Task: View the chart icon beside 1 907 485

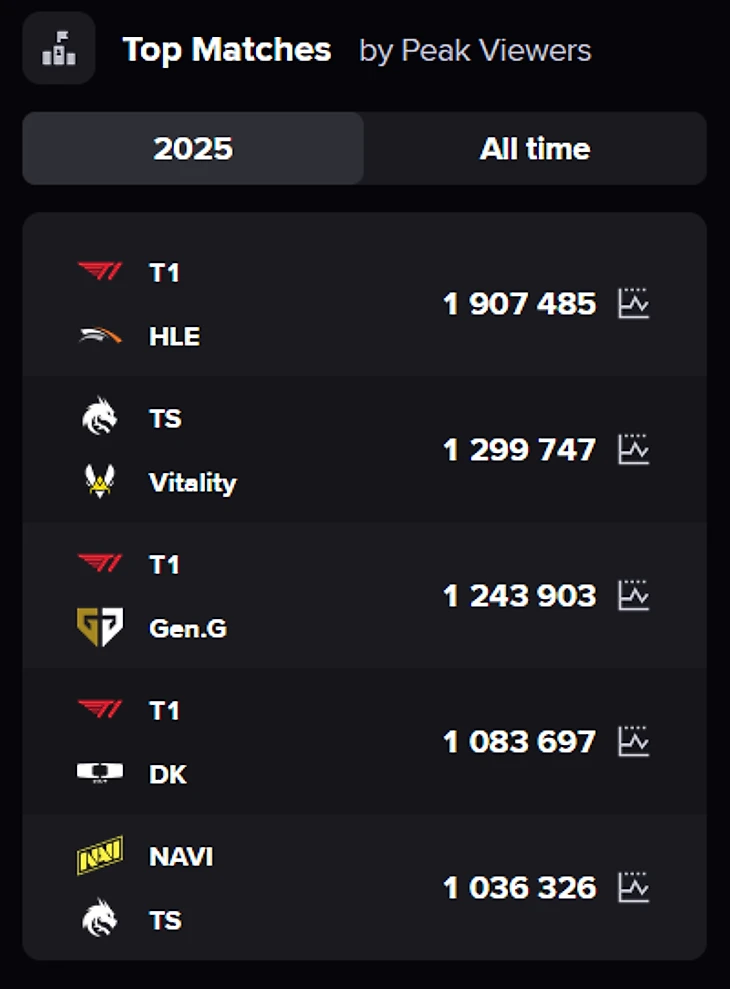Action: click(634, 303)
